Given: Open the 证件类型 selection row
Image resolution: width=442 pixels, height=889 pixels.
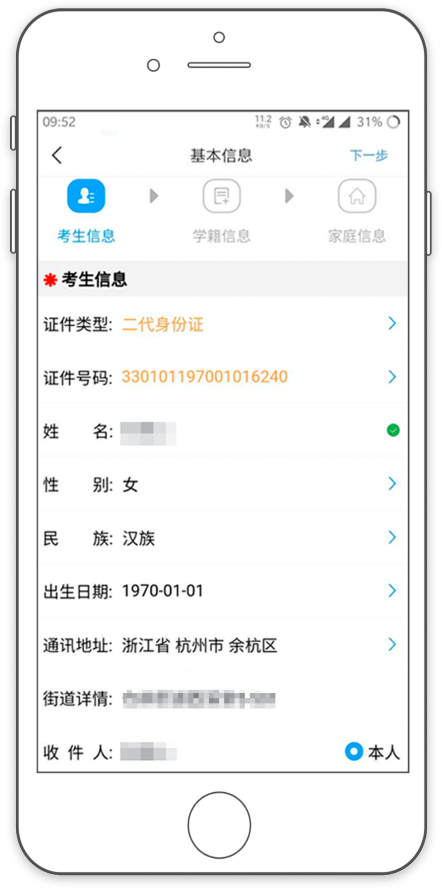Looking at the screenshot, I should pos(223,324).
